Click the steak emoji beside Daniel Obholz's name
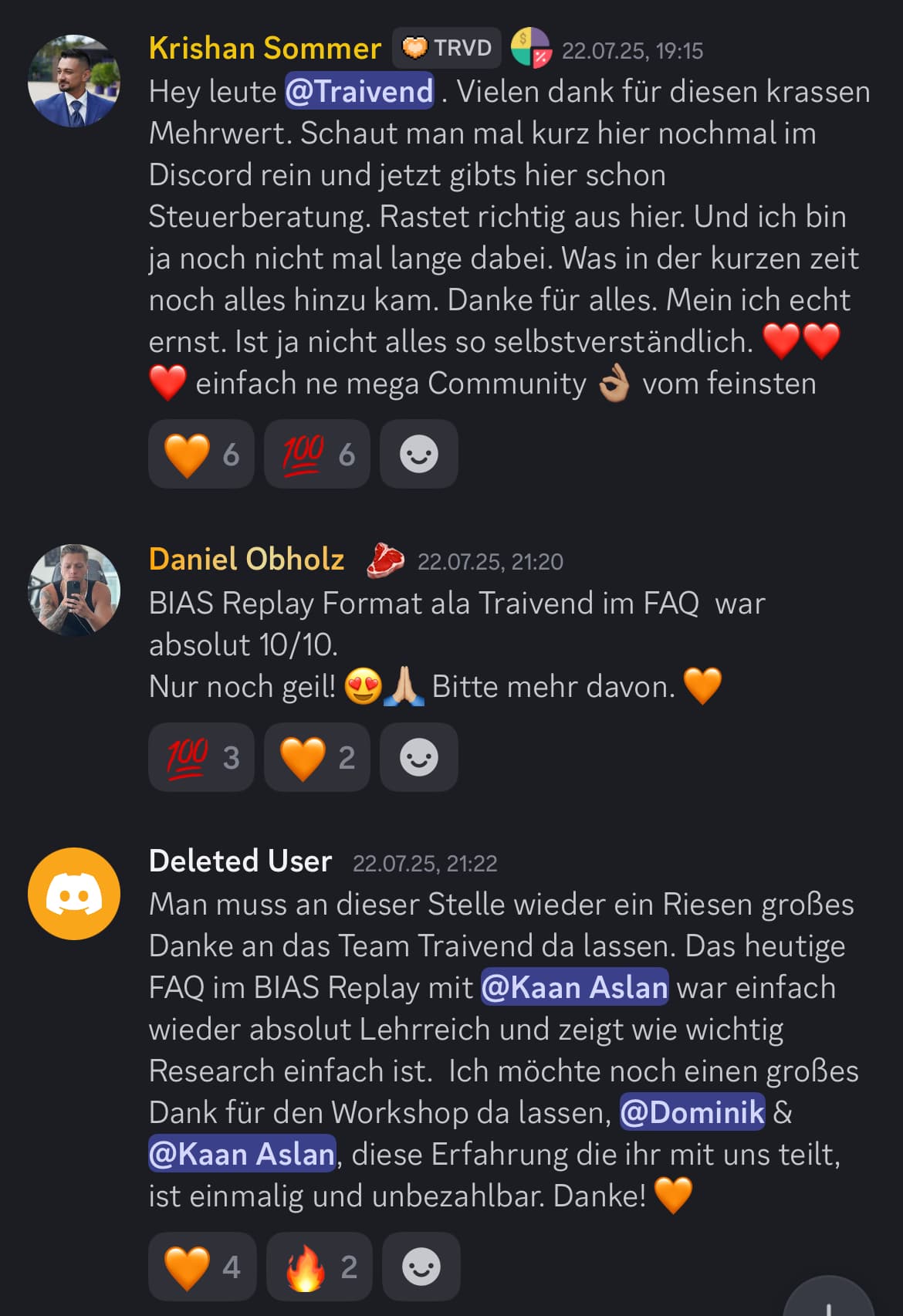This screenshot has width=903, height=1316. coord(384,560)
